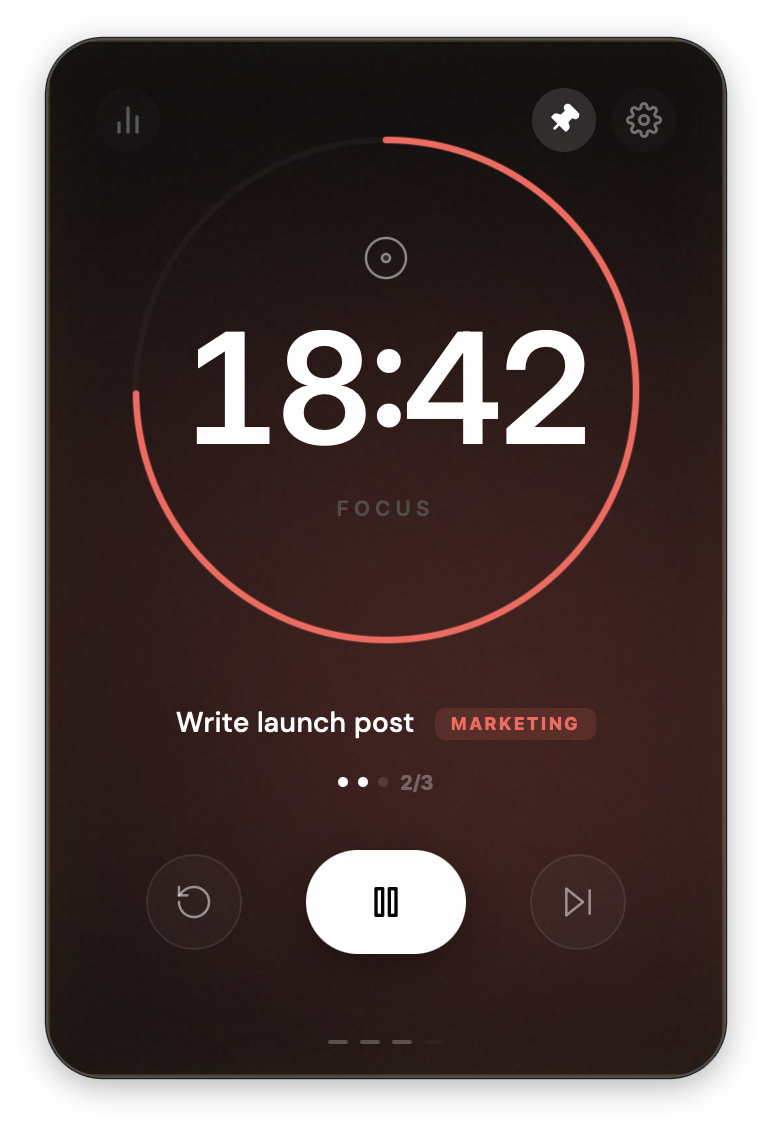Reset the current timer session
The height and width of the screenshot is (1132, 772).
tap(194, 902)
